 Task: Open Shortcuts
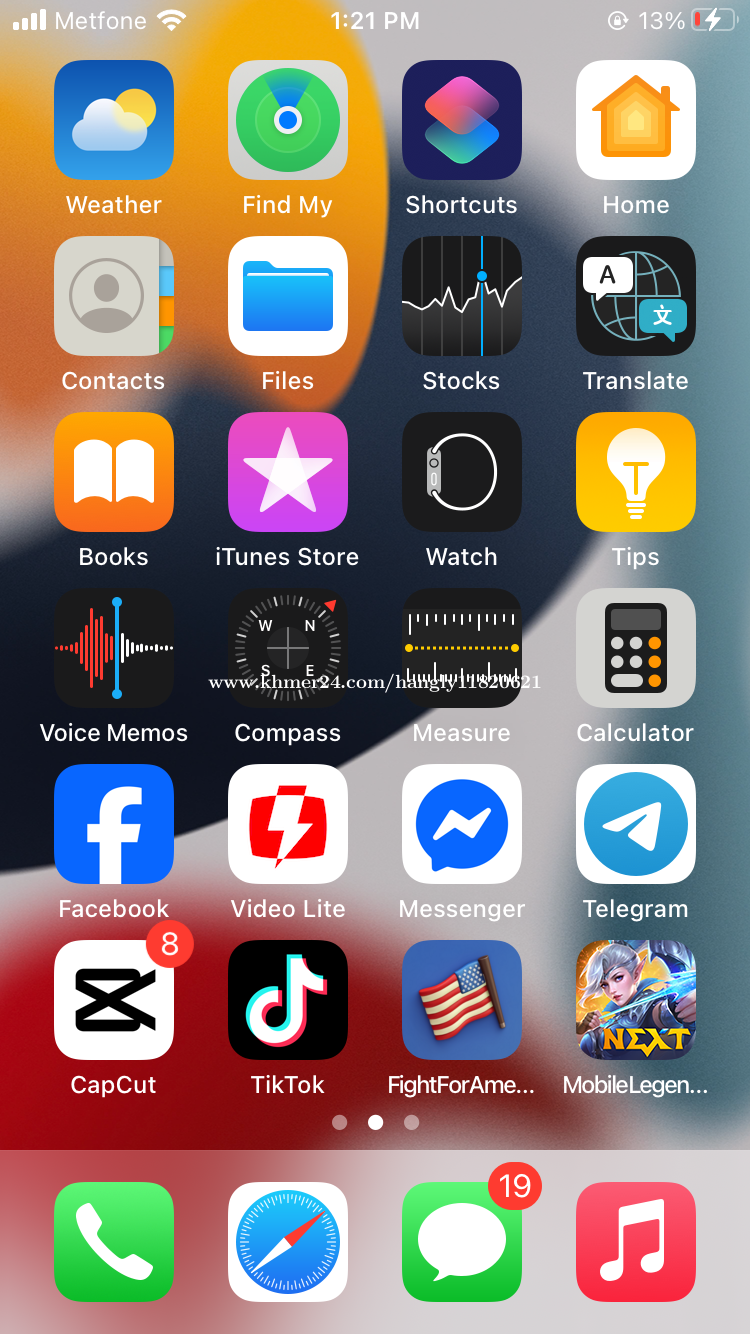[462, 120]
